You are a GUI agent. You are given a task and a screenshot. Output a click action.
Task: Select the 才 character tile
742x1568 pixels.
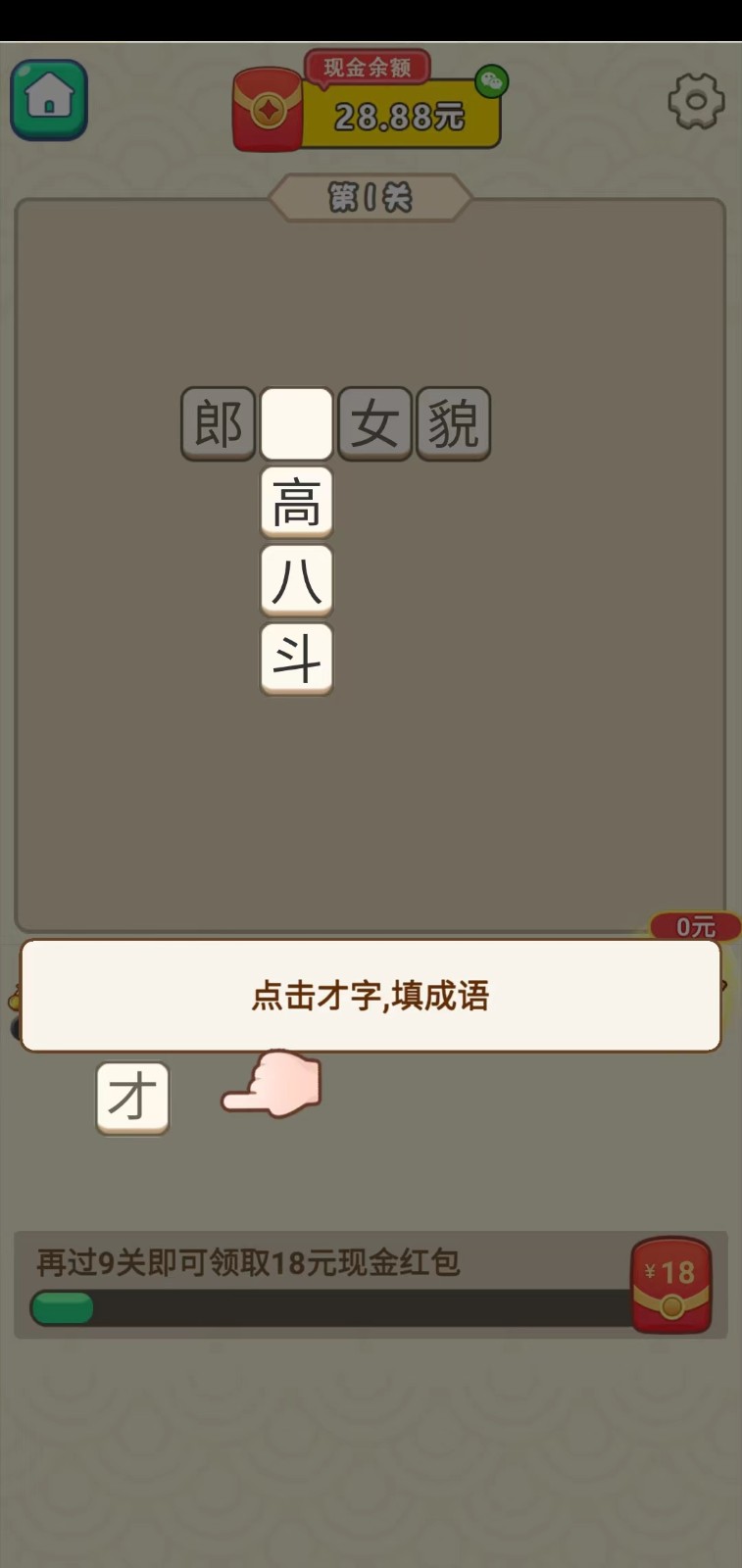pyautogui.click(x=133, y=1098)
